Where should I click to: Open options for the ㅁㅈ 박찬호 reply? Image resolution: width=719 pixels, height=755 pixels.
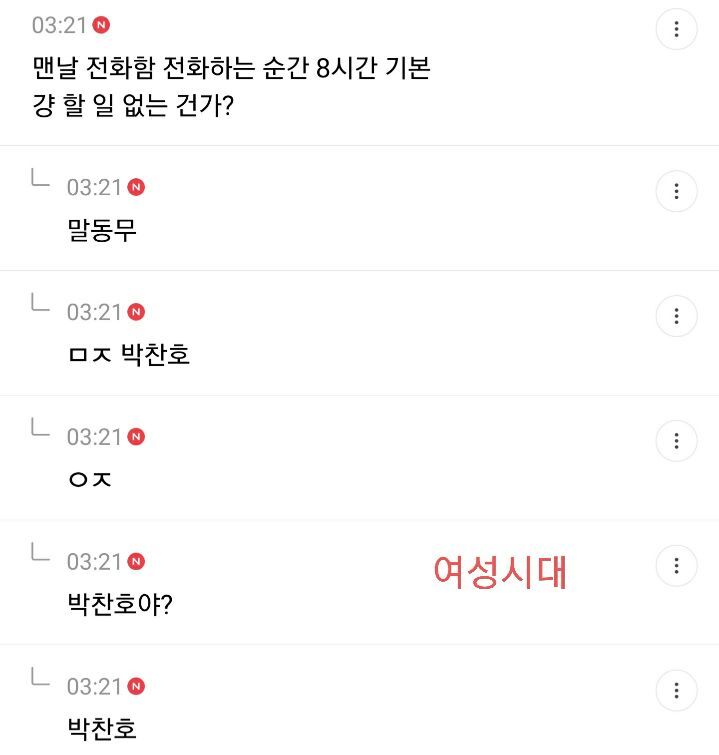(x=676, y=316)
